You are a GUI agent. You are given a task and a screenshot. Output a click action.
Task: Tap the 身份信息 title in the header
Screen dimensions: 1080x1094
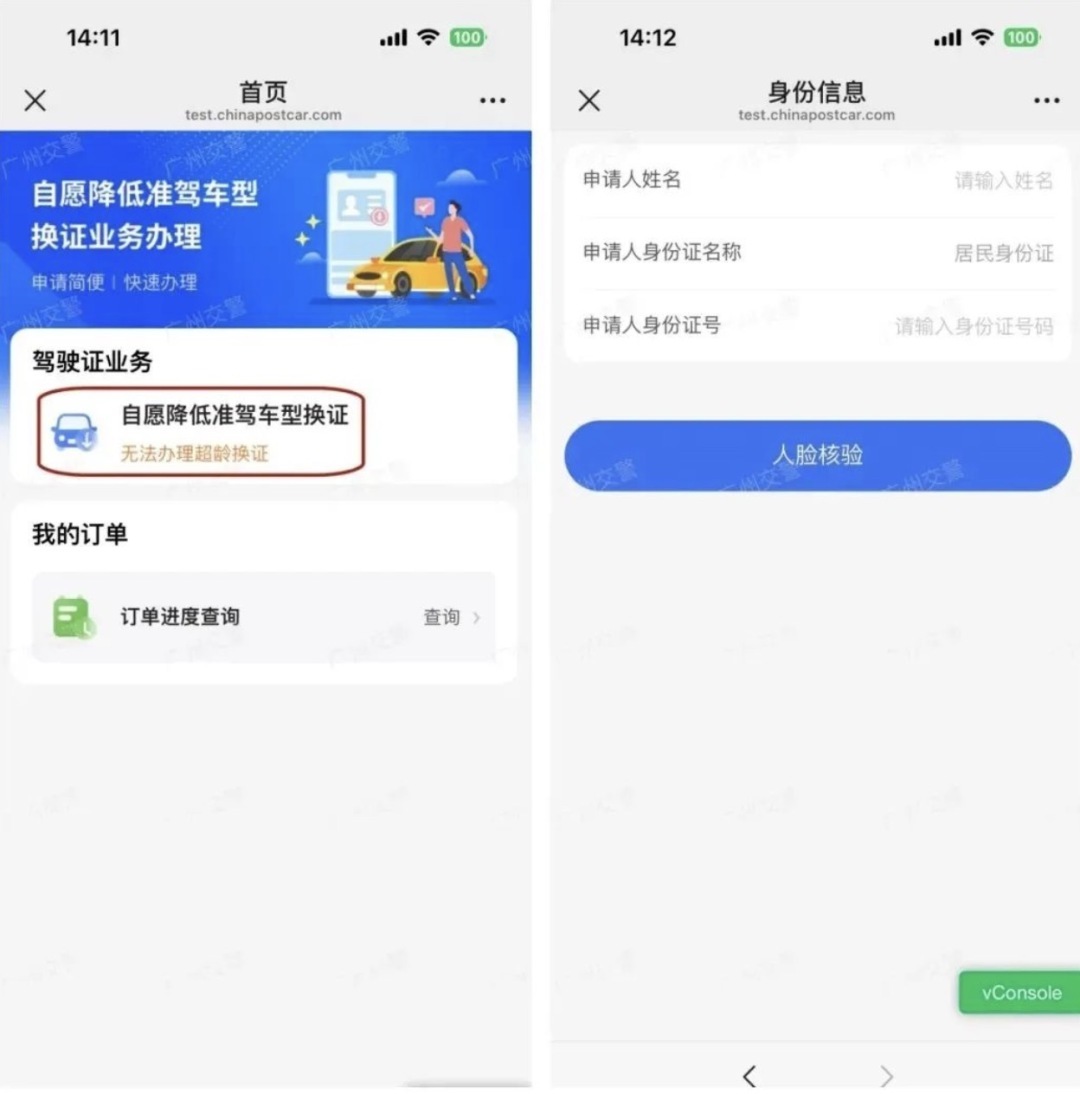pos(816,90)
